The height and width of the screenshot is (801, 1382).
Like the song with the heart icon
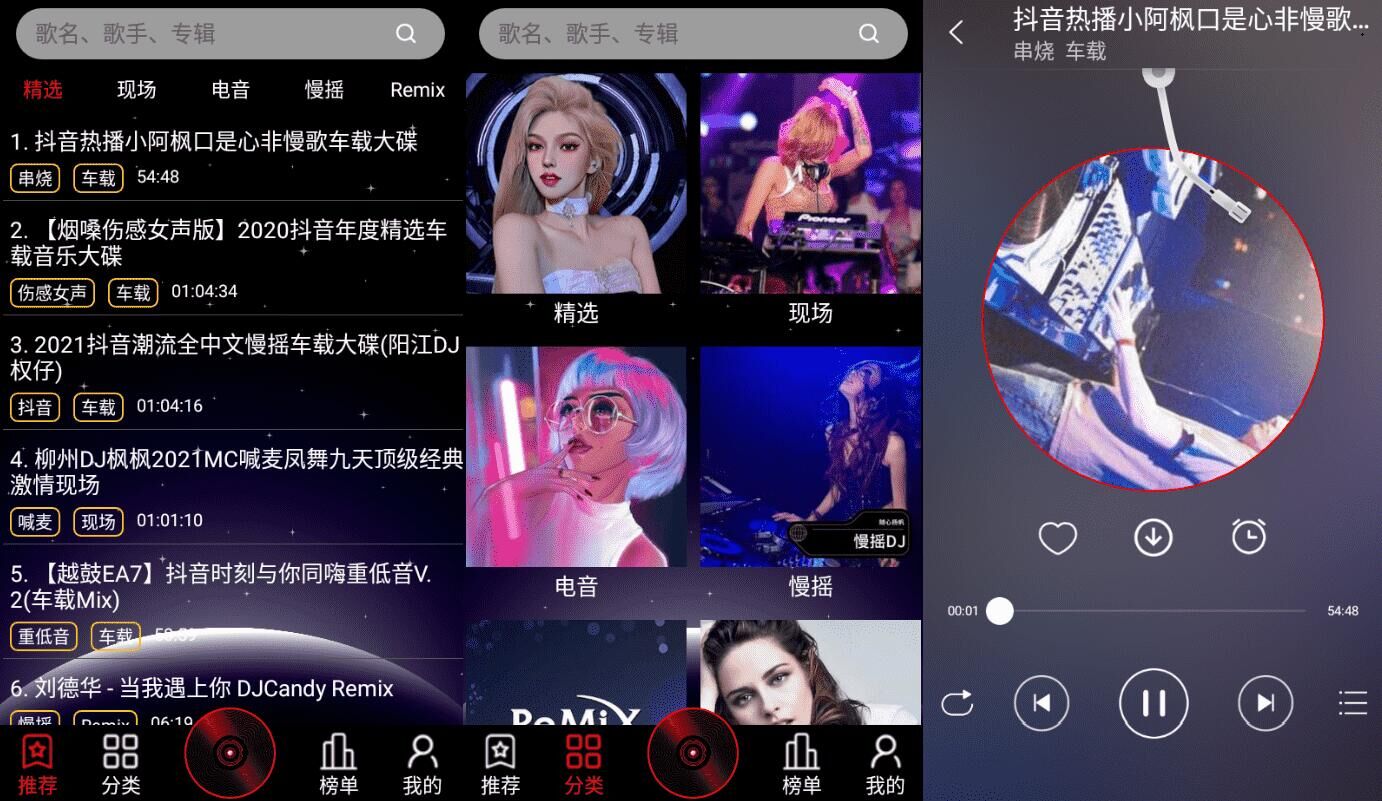coord(1057,538)
